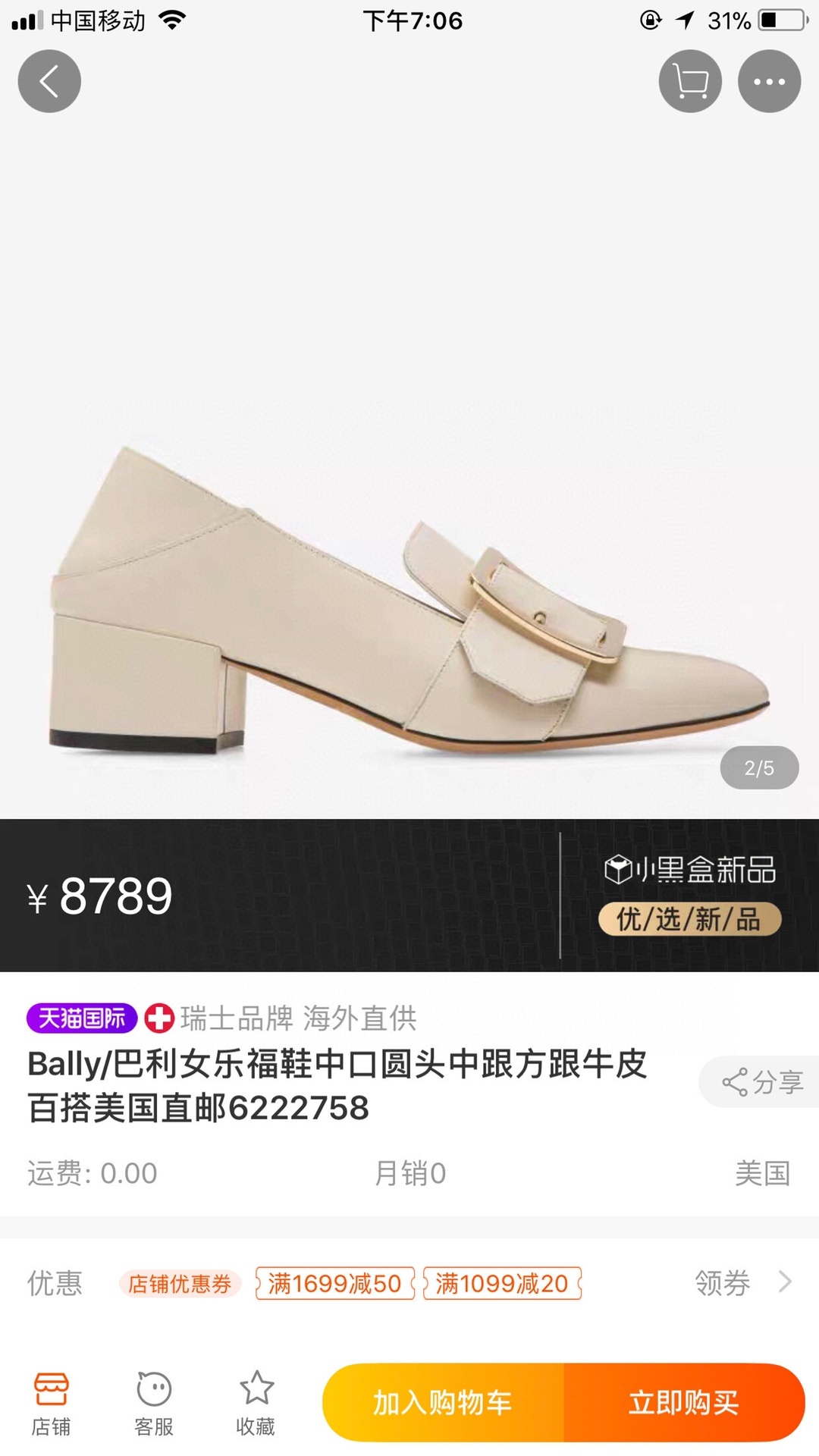Image resolution: width=819 pixels, height=1456 pixels.
Task: Open the 领券 coupon claim row
Action: tap(742, 1282)
